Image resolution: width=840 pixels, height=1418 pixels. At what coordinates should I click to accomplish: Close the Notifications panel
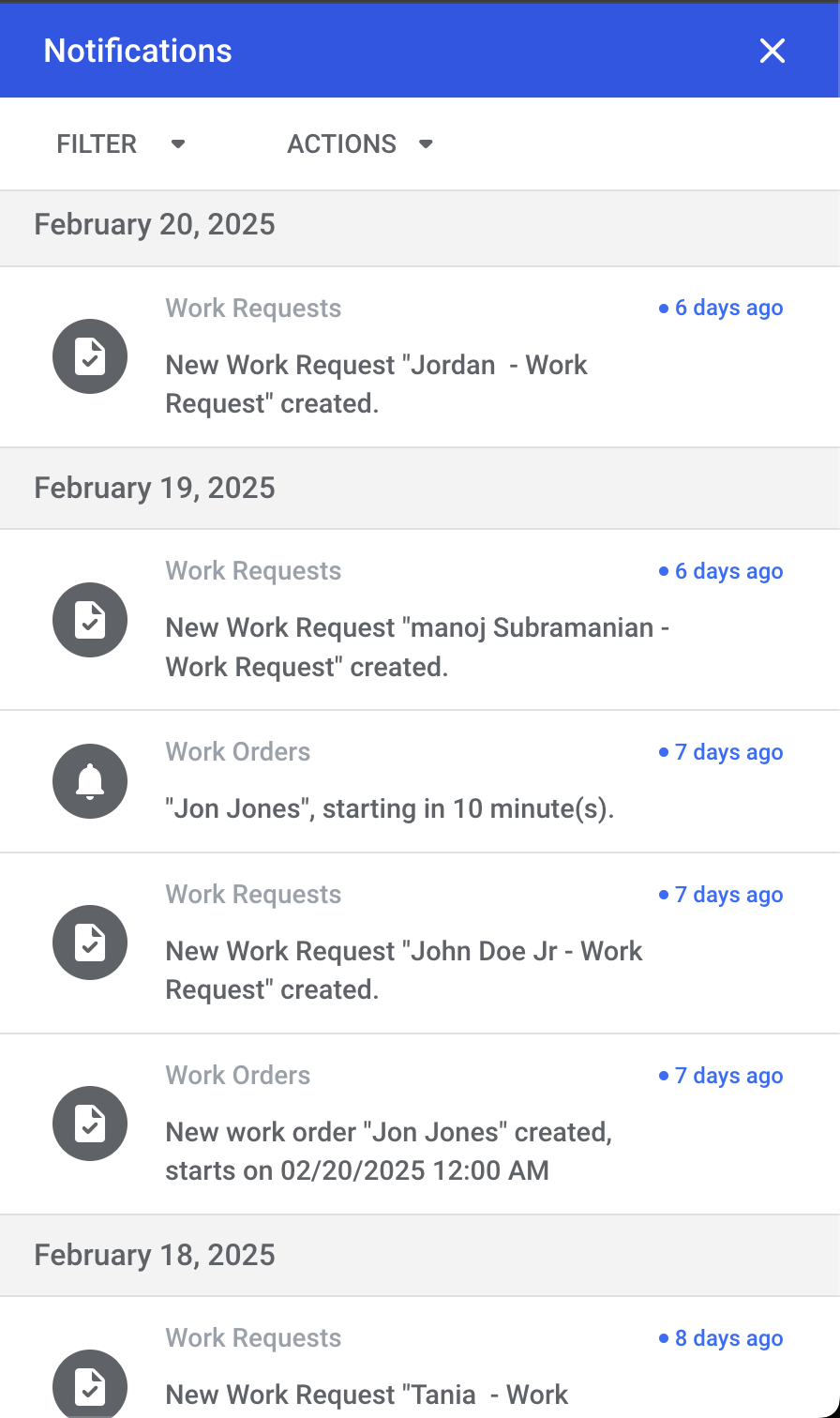point(772,51)
